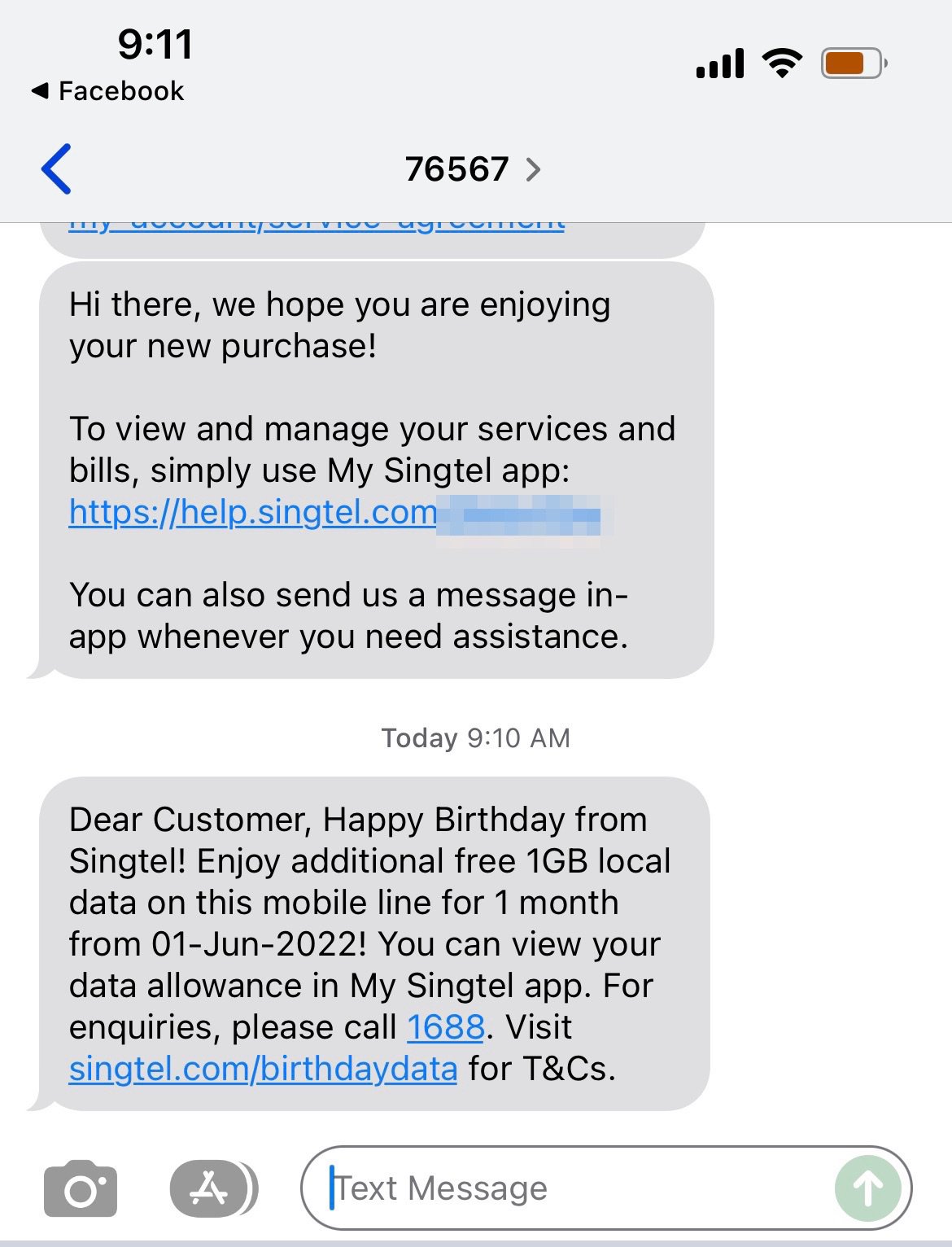
Task: Call the 1688 enquiries number
Action: tap(445, 1027)
